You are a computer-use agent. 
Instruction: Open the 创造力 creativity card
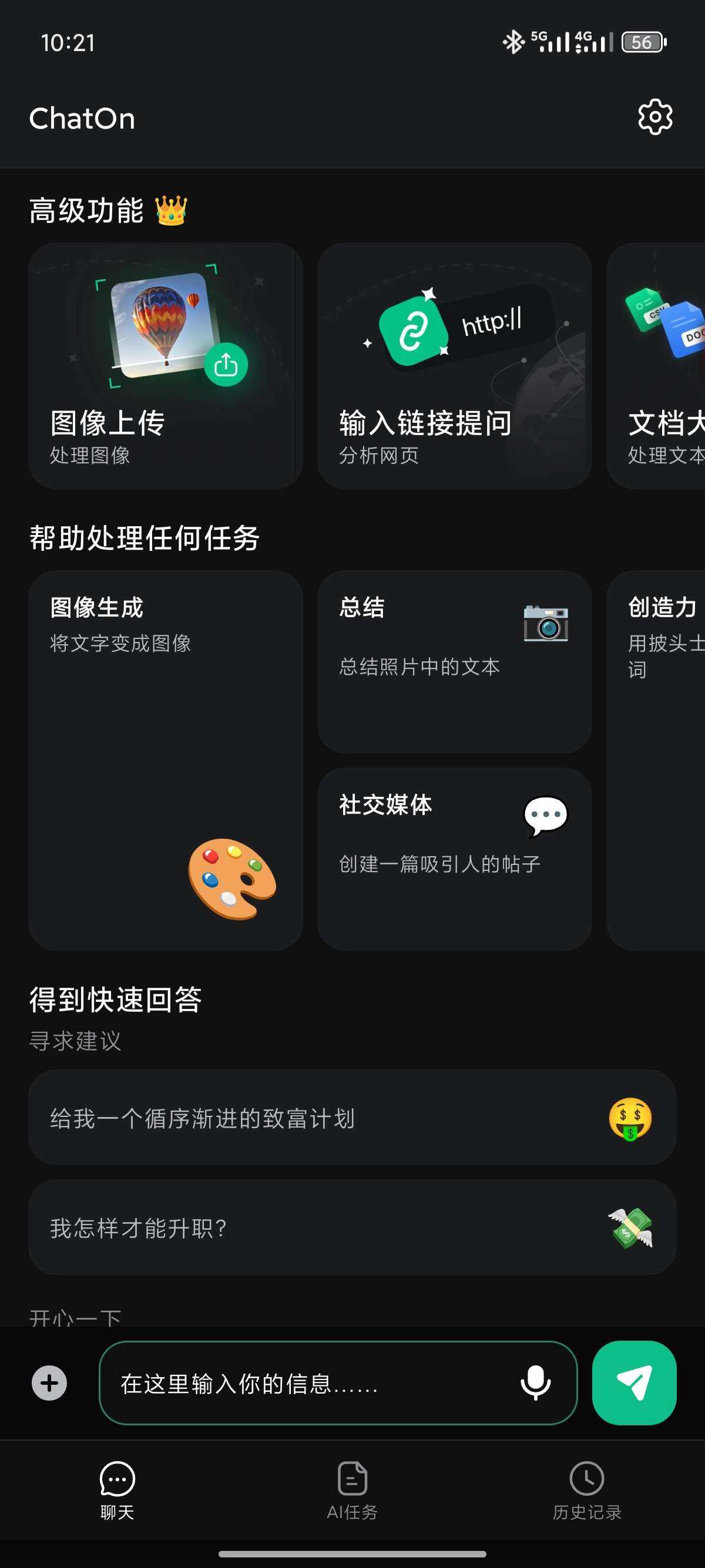tap(657, 760)
